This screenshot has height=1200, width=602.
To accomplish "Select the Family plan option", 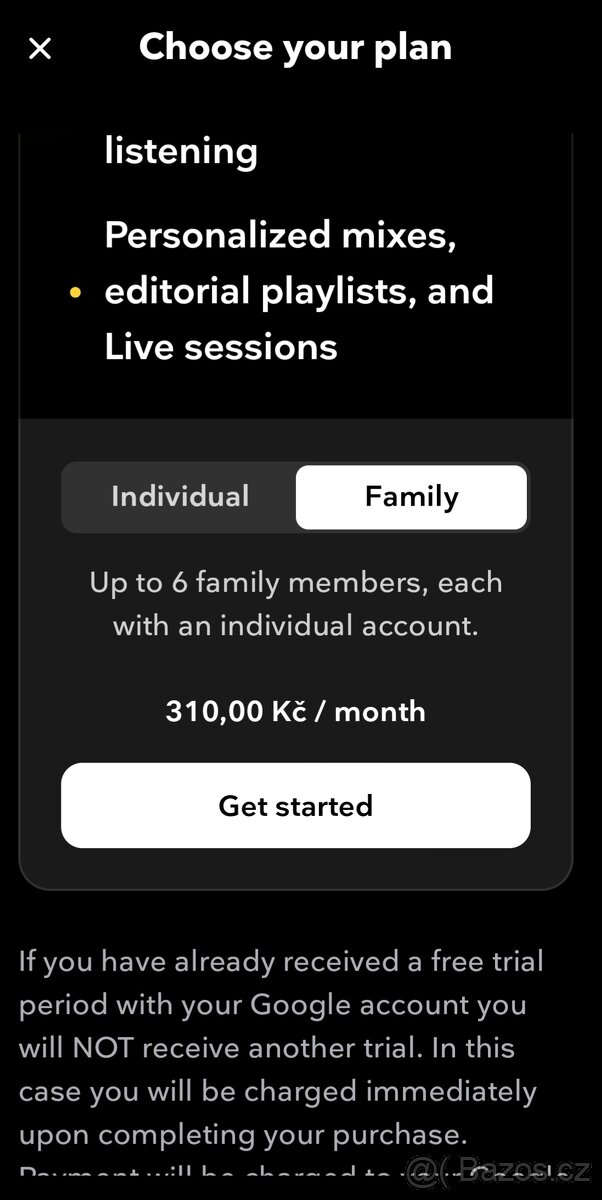I will click(x=411, y=497).
